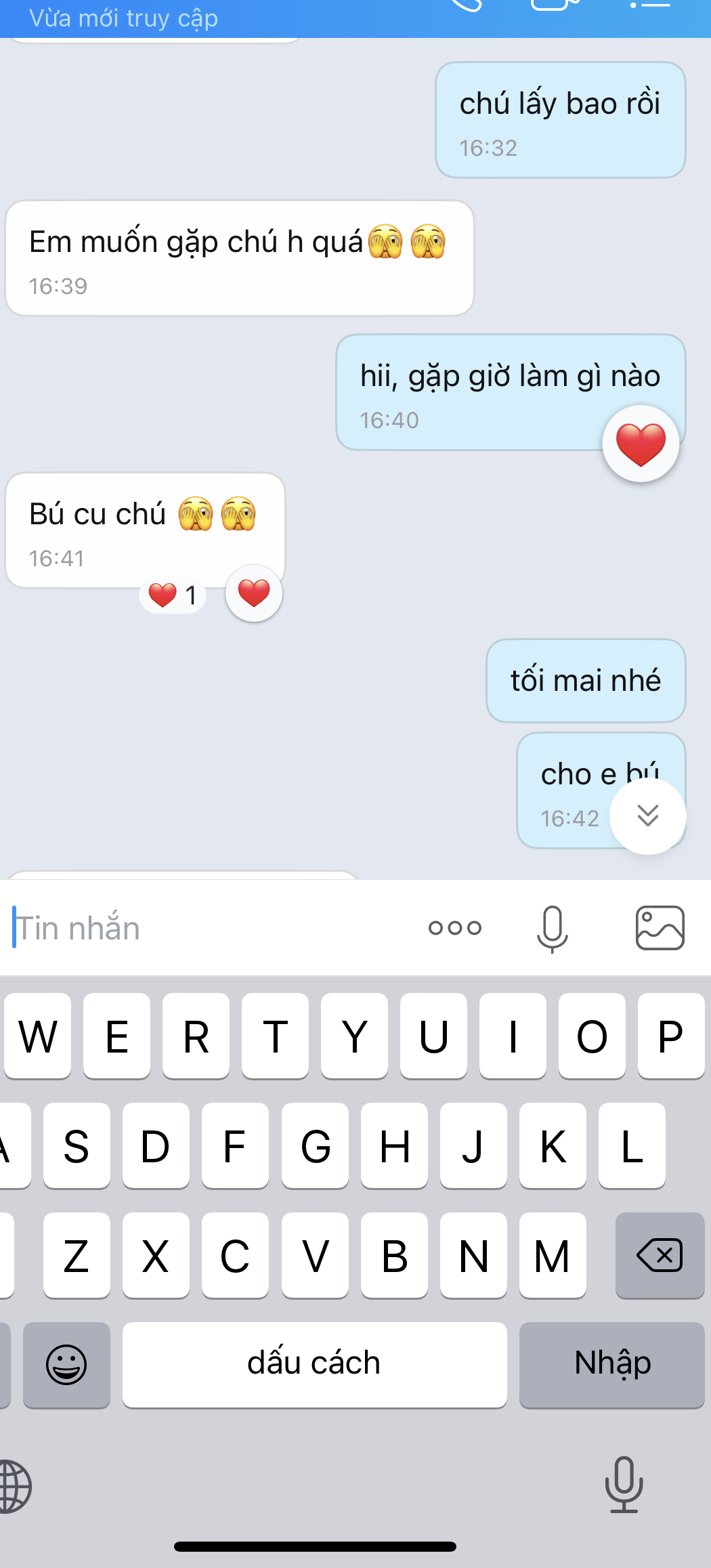View the heart reaction count on the 16:41 message
711x1568 pixels.
click(173, 595)
